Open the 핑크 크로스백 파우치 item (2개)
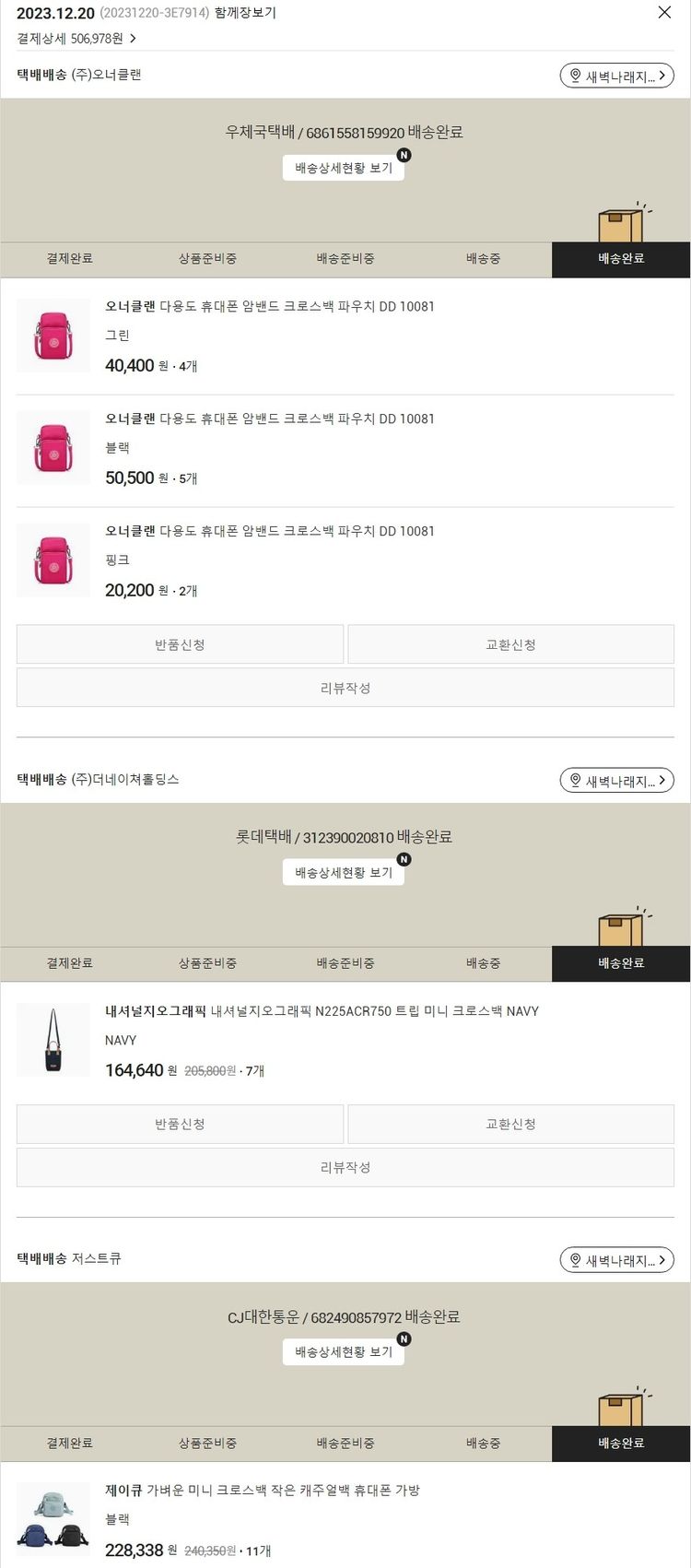This screenshot has width=691, height=1568. coord(269,532)
